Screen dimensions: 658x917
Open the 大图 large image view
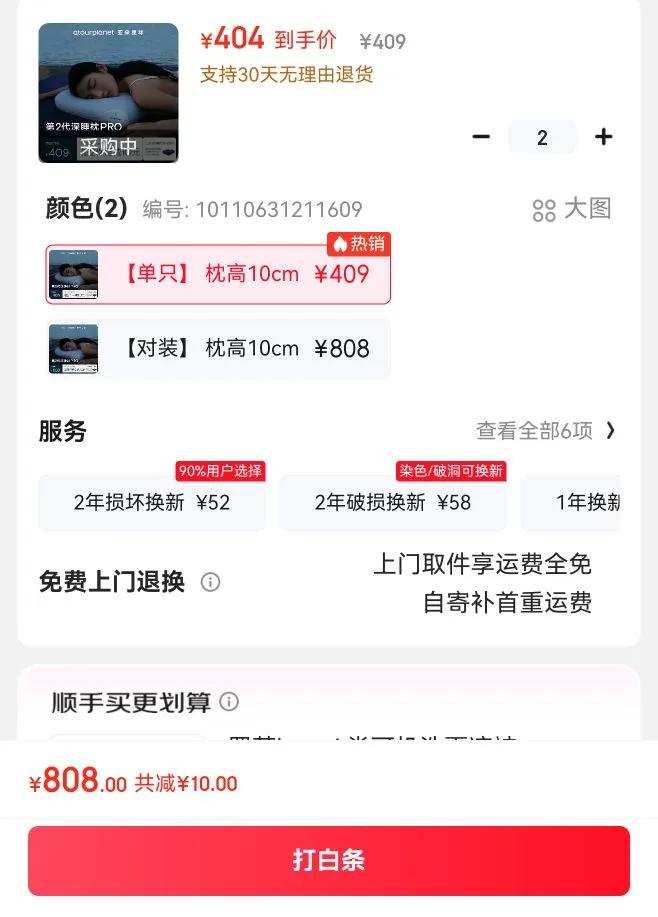click(572, 209)
